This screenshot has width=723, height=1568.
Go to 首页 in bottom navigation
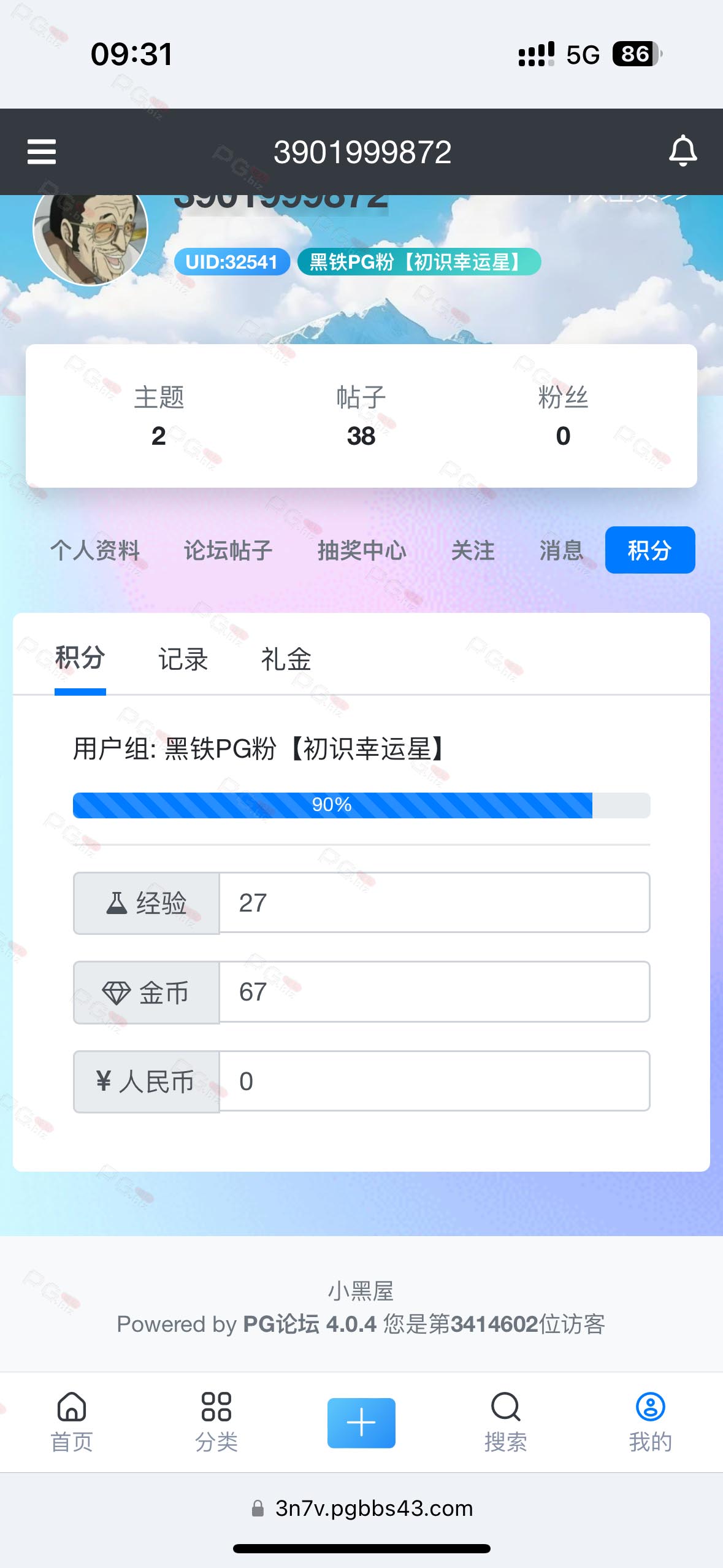tap(72, 1423)
